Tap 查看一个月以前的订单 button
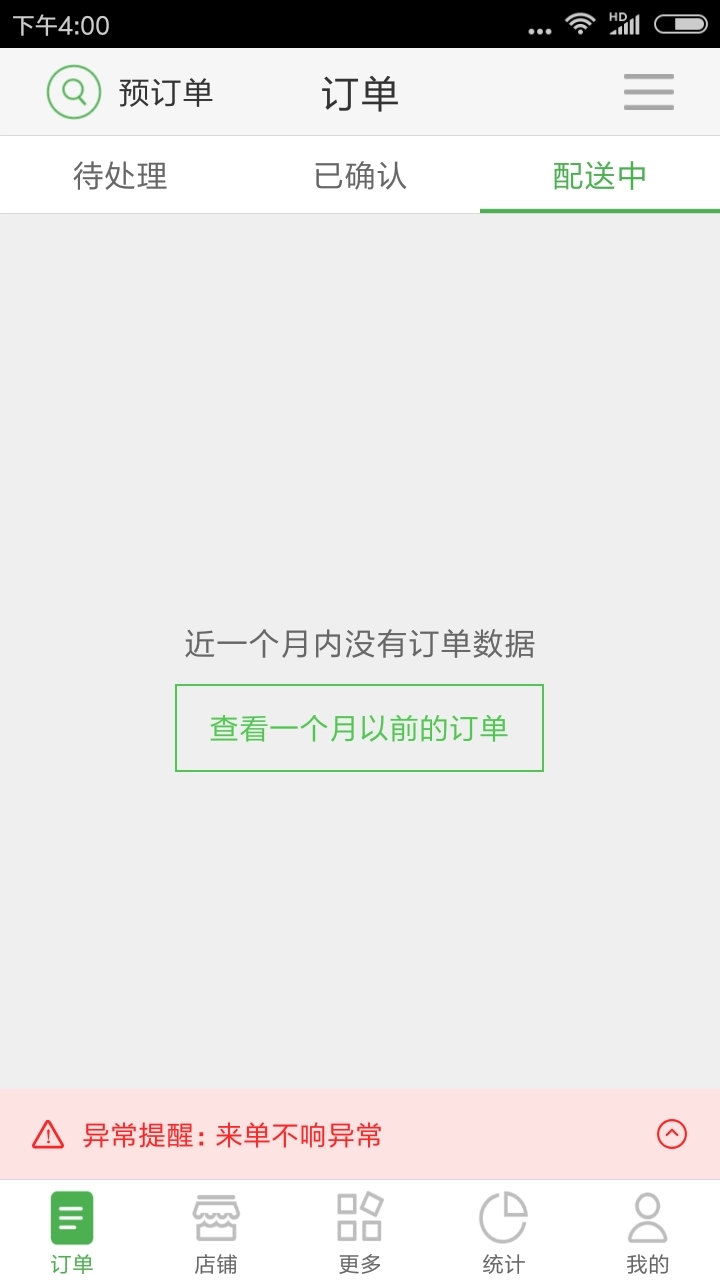 359,728
